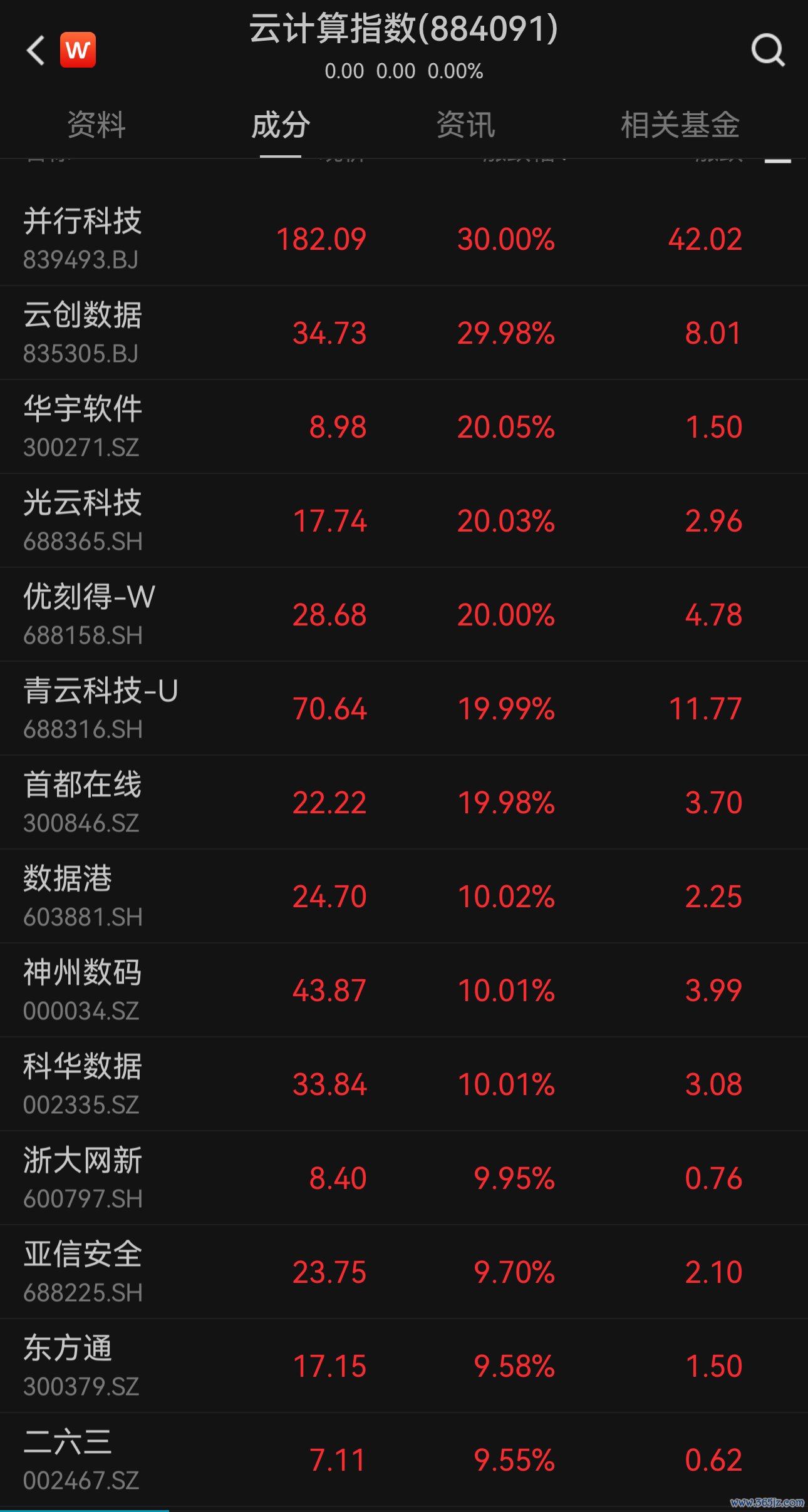This screenshot has width=808, height=1512.
Task: Select the 成分 tab
Action: coord(281,125)
